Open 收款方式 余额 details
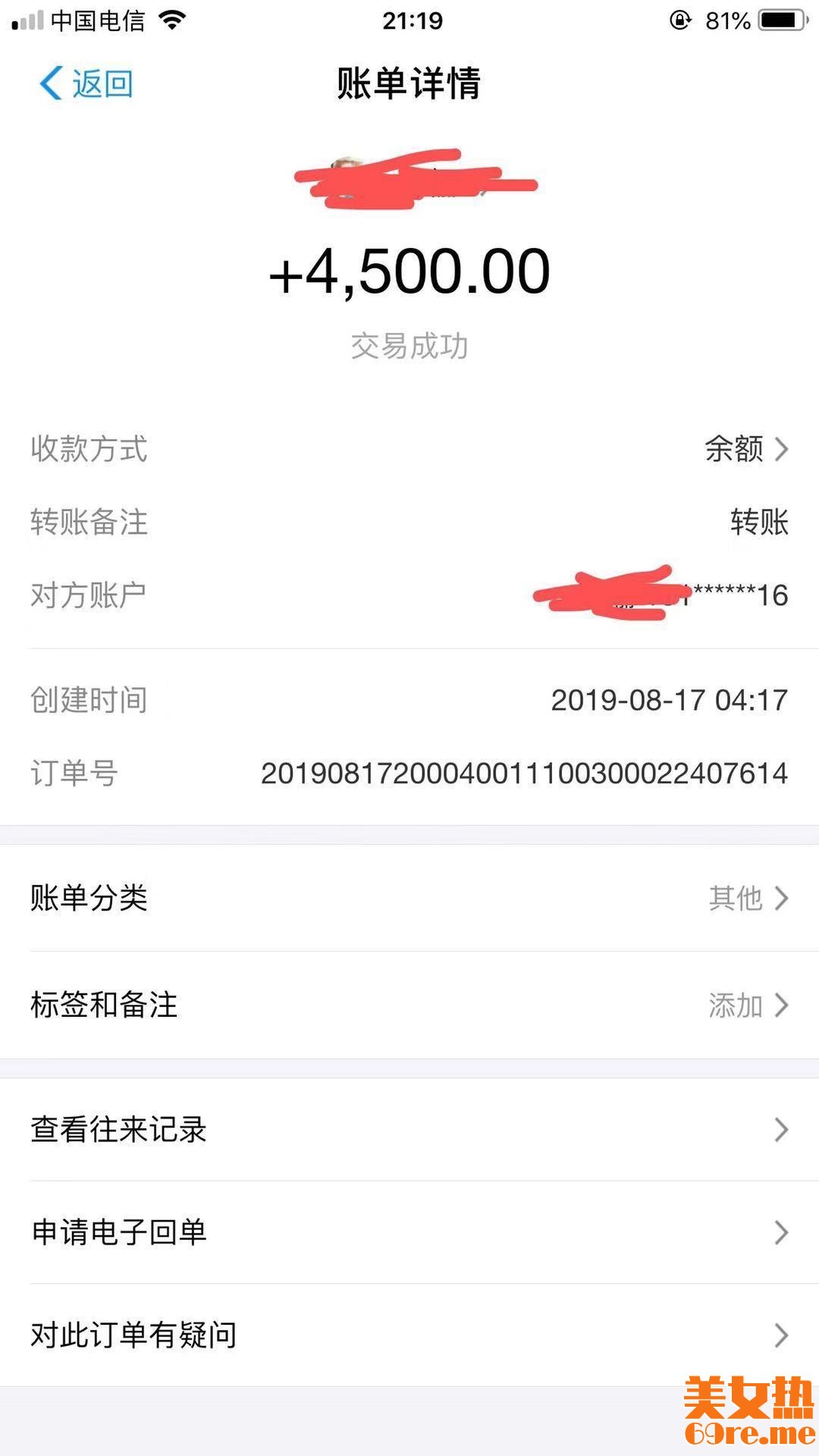This screenshot has width=819, height=1456. click(745, 449)
